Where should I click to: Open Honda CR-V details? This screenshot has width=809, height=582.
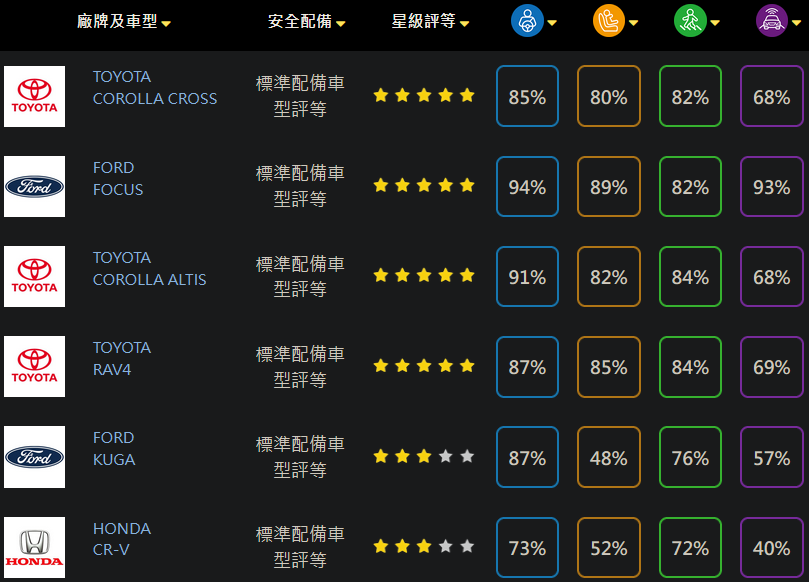(122, 539)
